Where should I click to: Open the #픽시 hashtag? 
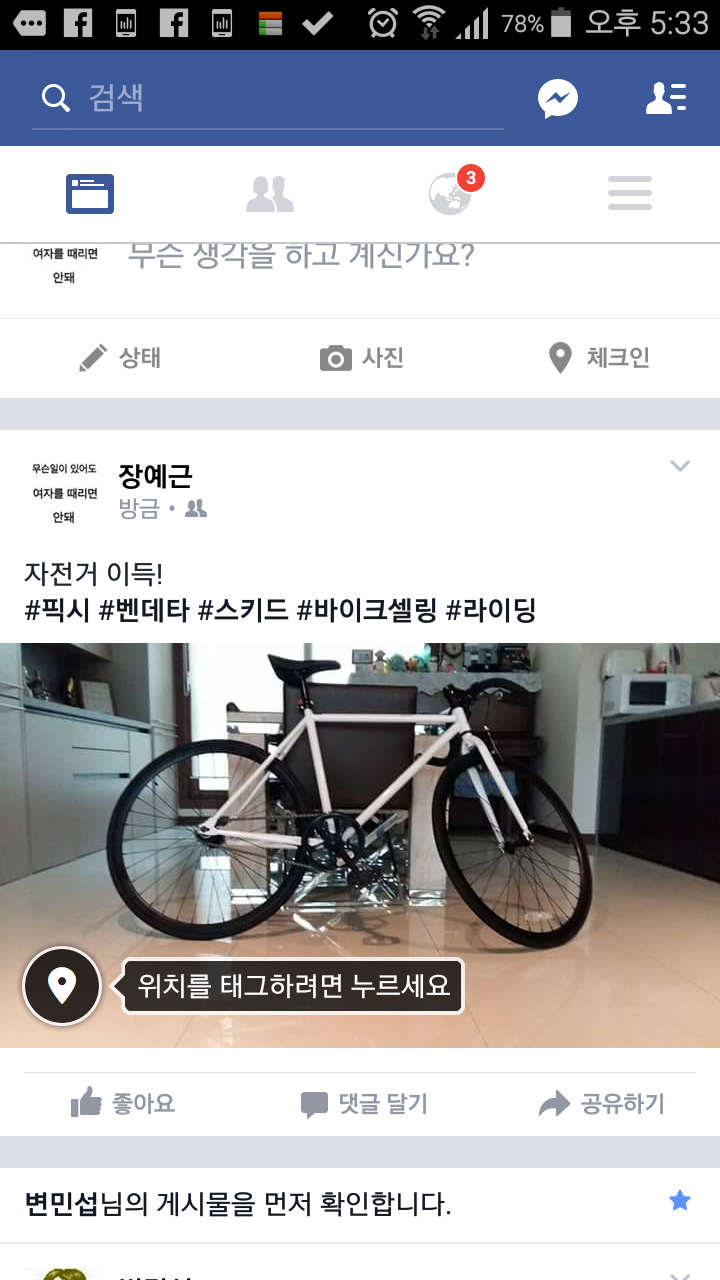click(58, 610)
